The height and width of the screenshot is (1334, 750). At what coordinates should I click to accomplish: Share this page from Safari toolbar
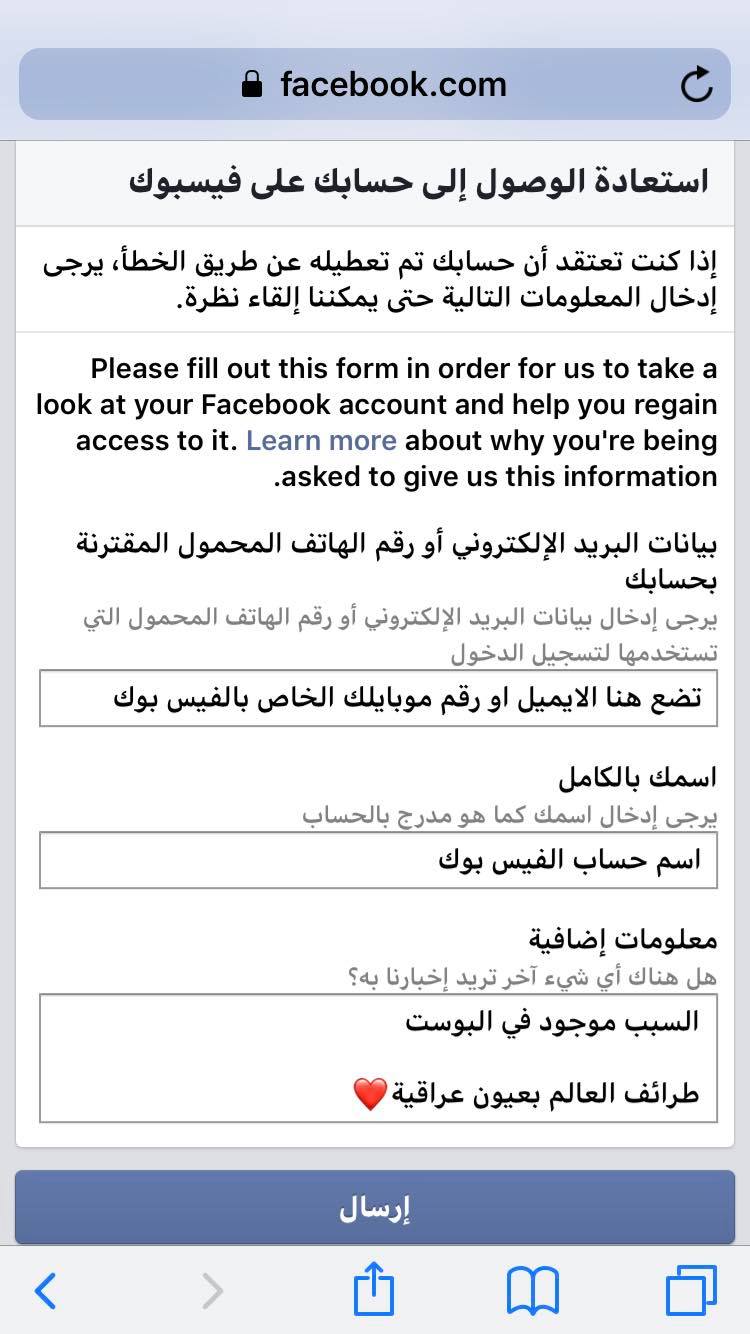(x=374, y=1288)
